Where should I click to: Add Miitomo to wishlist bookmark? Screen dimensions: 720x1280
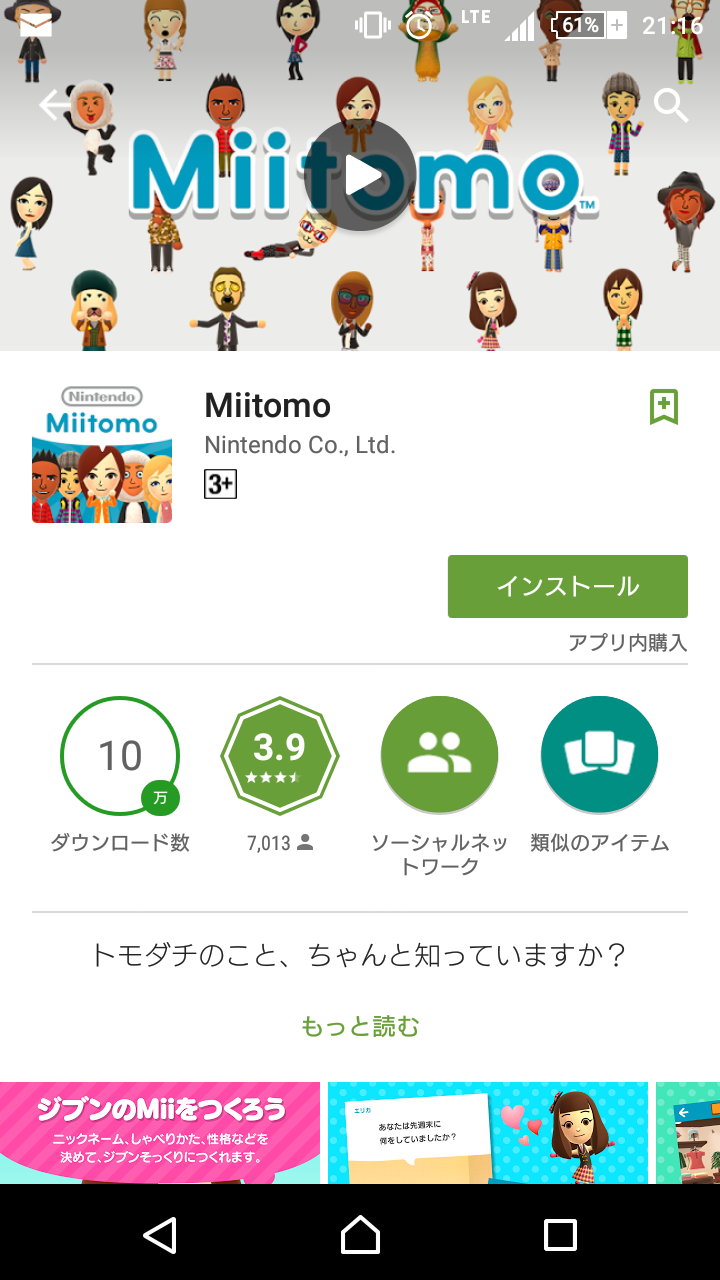[x=664, y=407]
